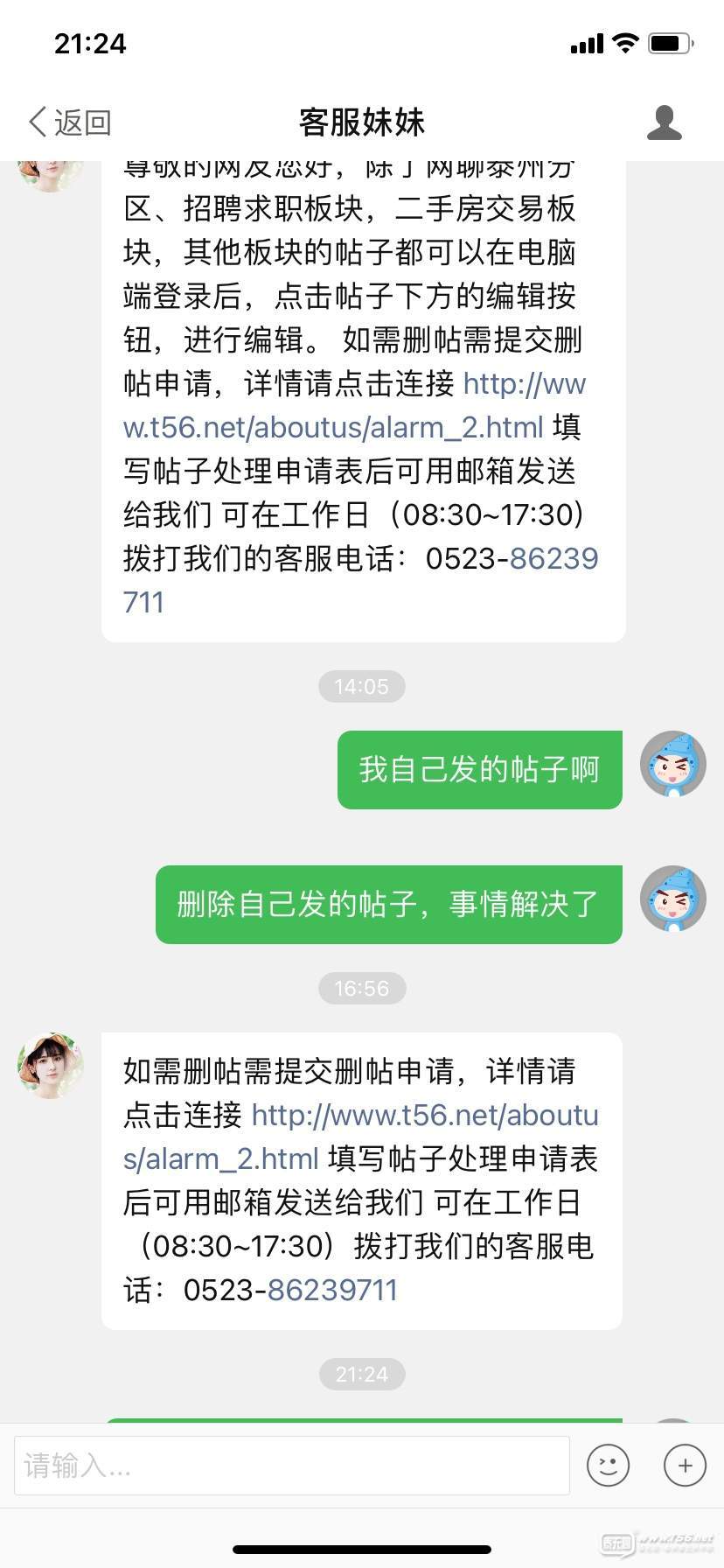
Task: Open the t56.net link in 16:56 message
Action: point(424,1116)
